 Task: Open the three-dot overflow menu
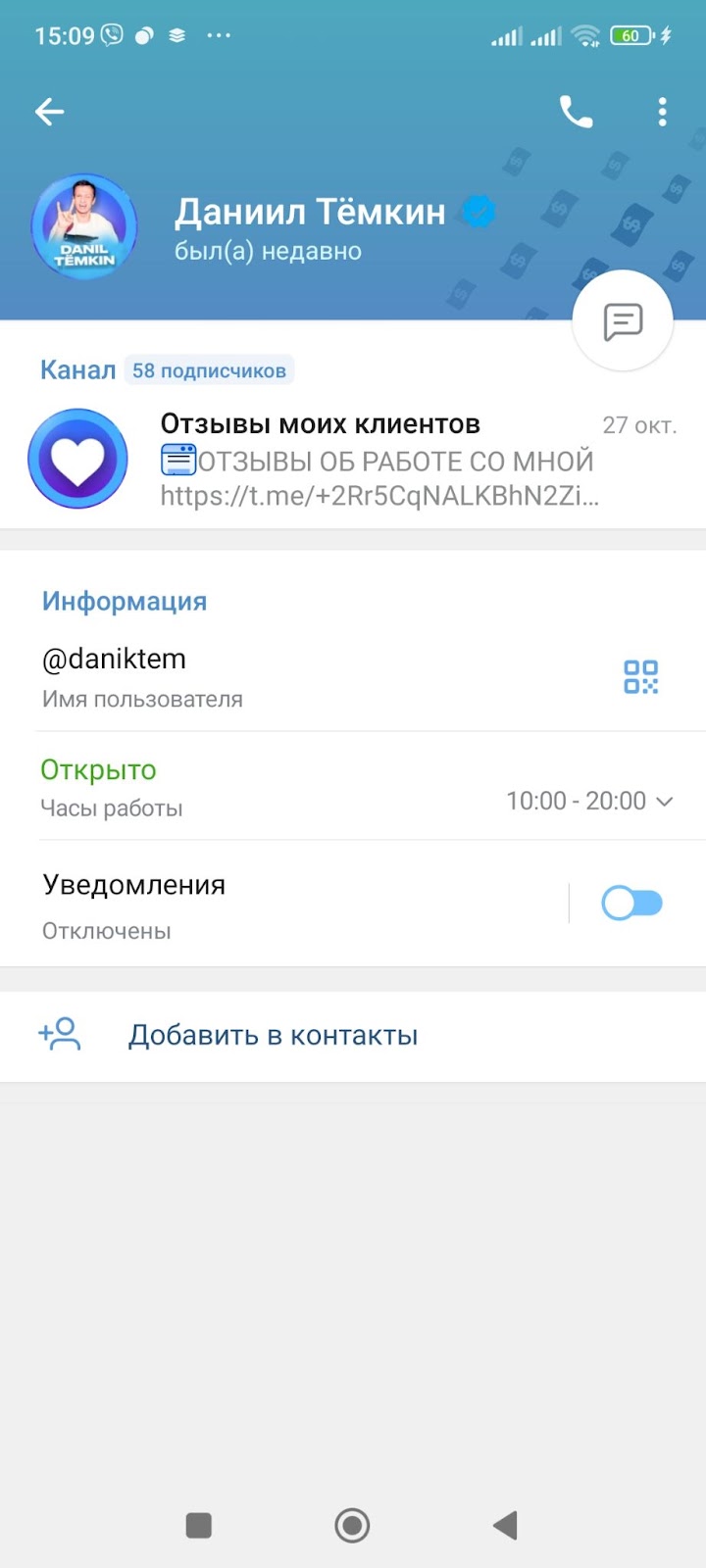pos(663,113)
